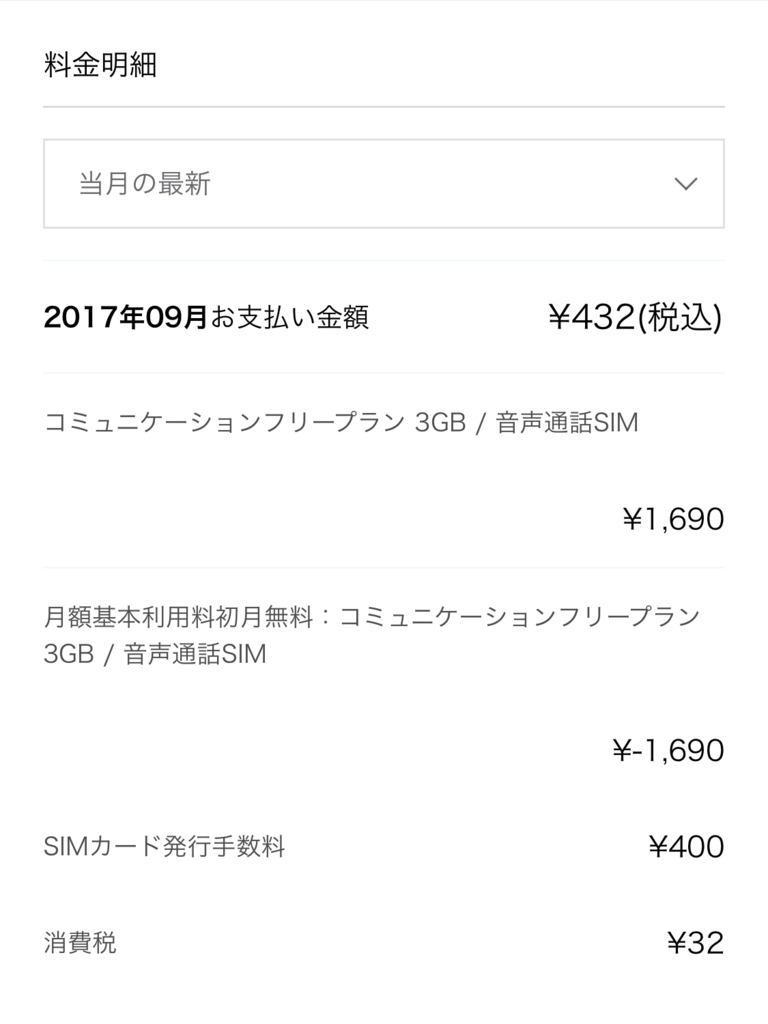Open the 当月の最新 billing period dropdown
The height and width of the screenshot is (1024, 768).
pyautogui.click(x=384, y=184)
